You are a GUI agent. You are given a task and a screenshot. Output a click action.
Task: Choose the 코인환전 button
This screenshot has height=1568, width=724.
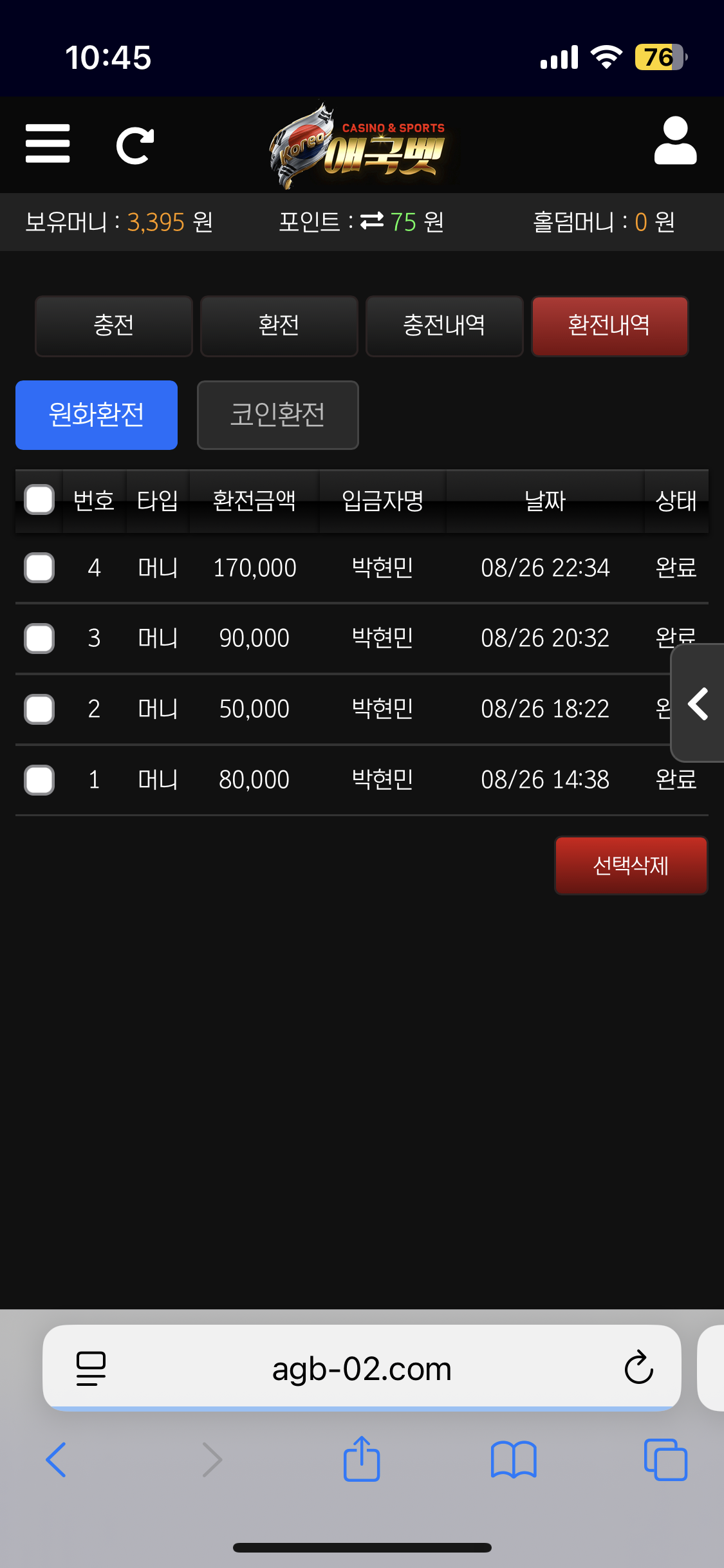277,415
